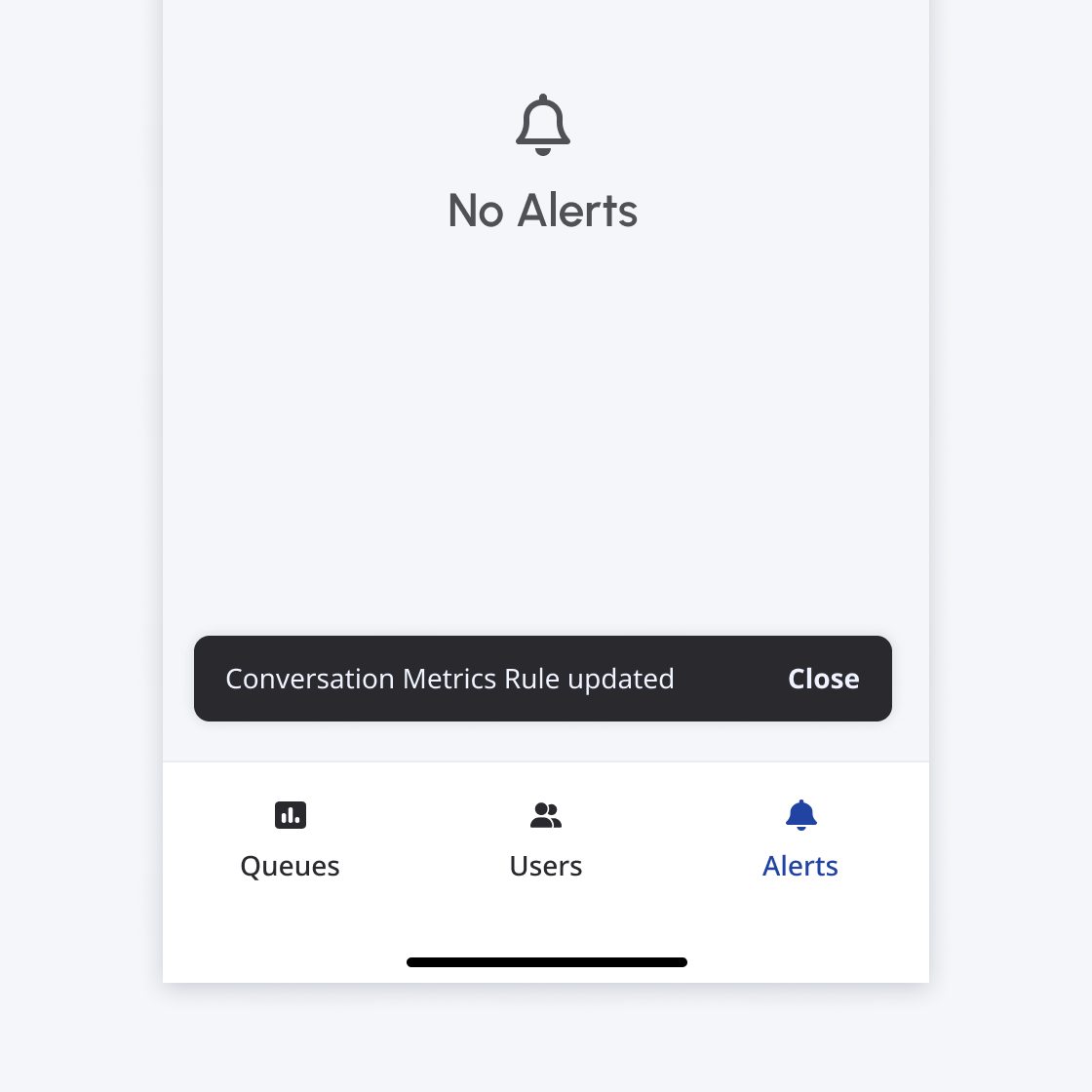This screenshot has height=1092, width=1092.
Task: Switch to the Queues tab
Action: coord(291,840)
